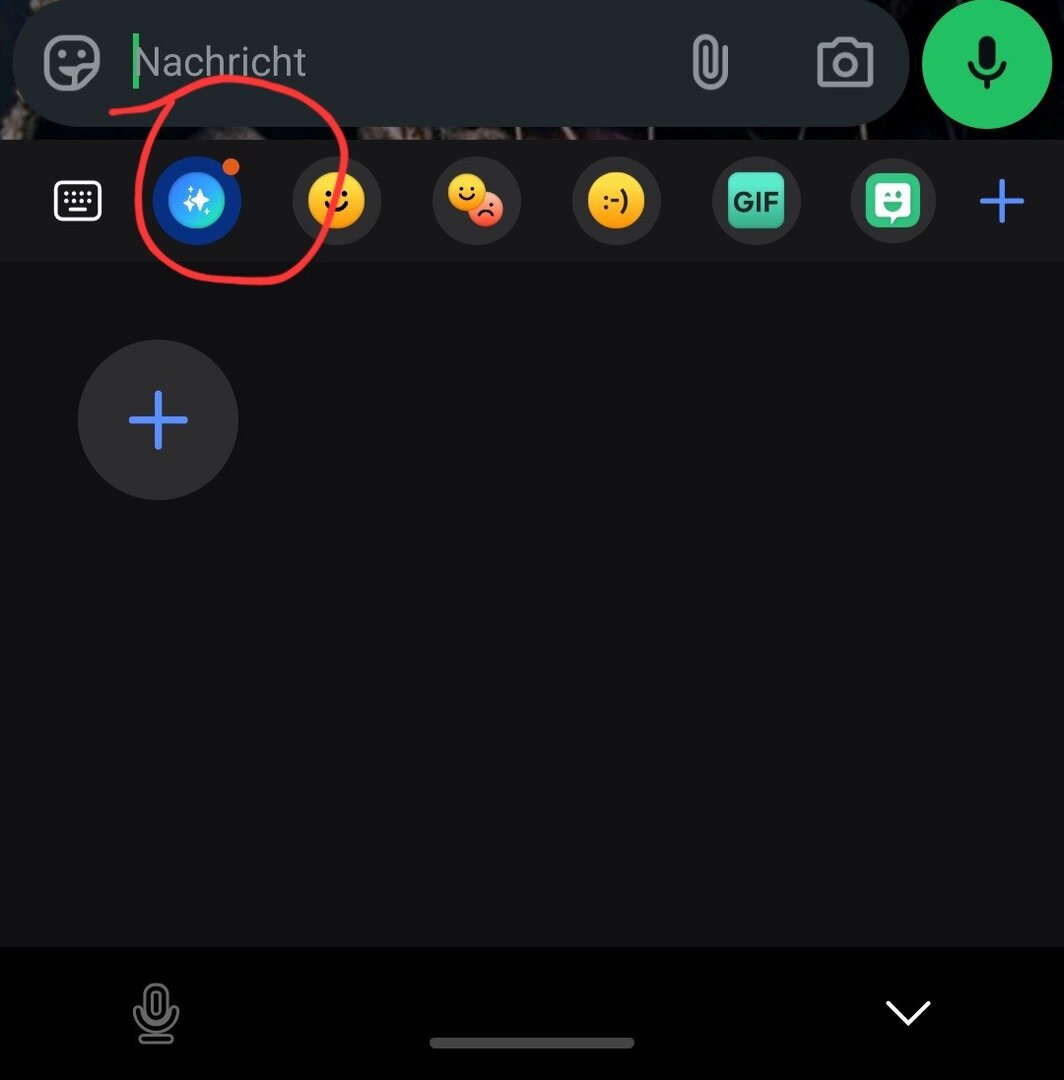
Task: Switch to the text emoticon tab
Action: (616, 201)
